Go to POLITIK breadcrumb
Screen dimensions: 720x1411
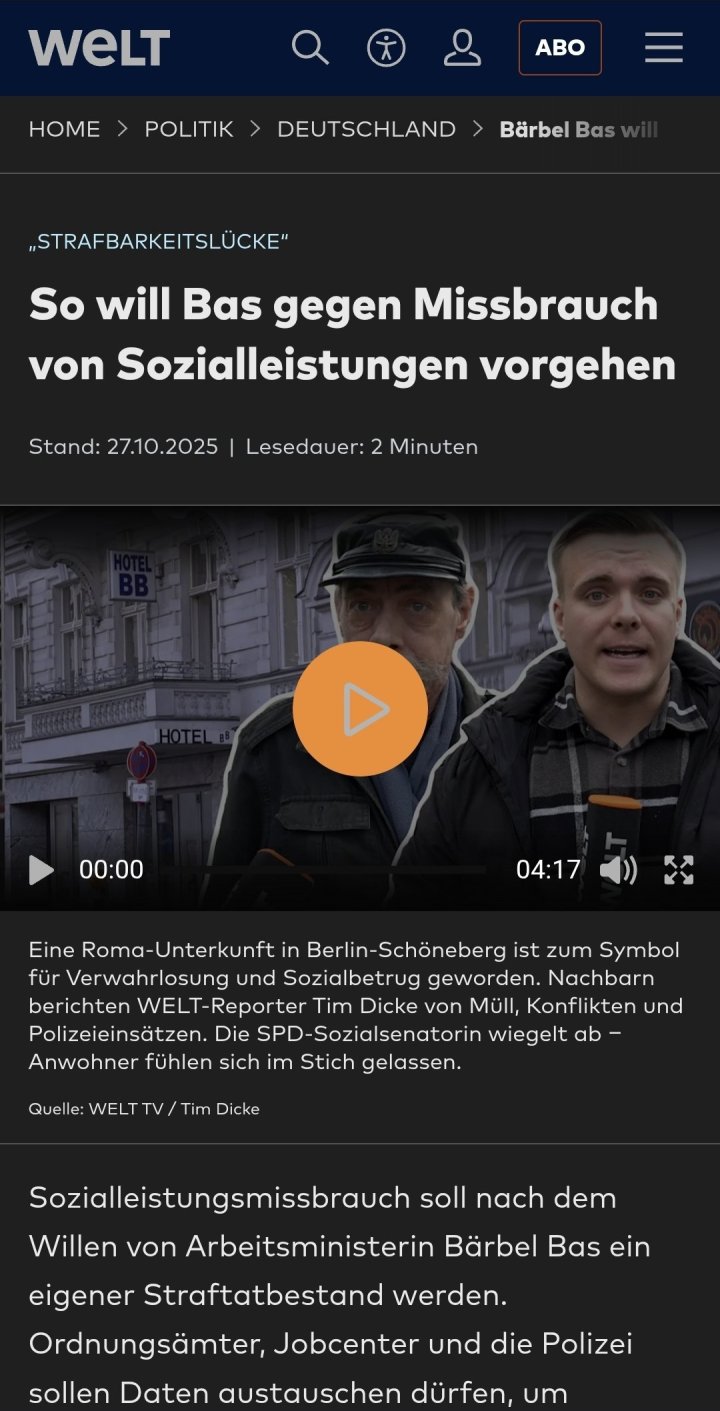pos(189,129)
